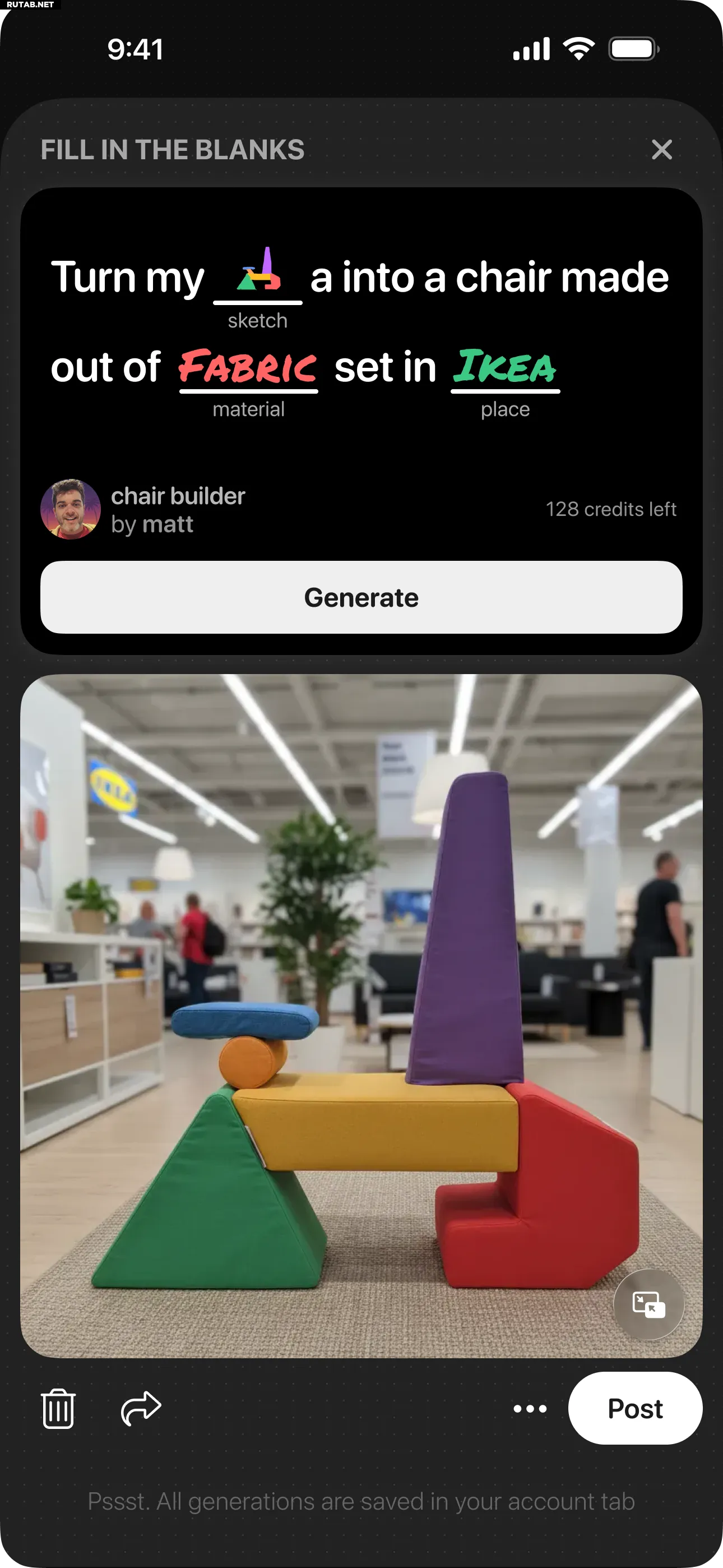Open the three-dot more options menu
723x1568 pixels.
(x=530, y=1409)
